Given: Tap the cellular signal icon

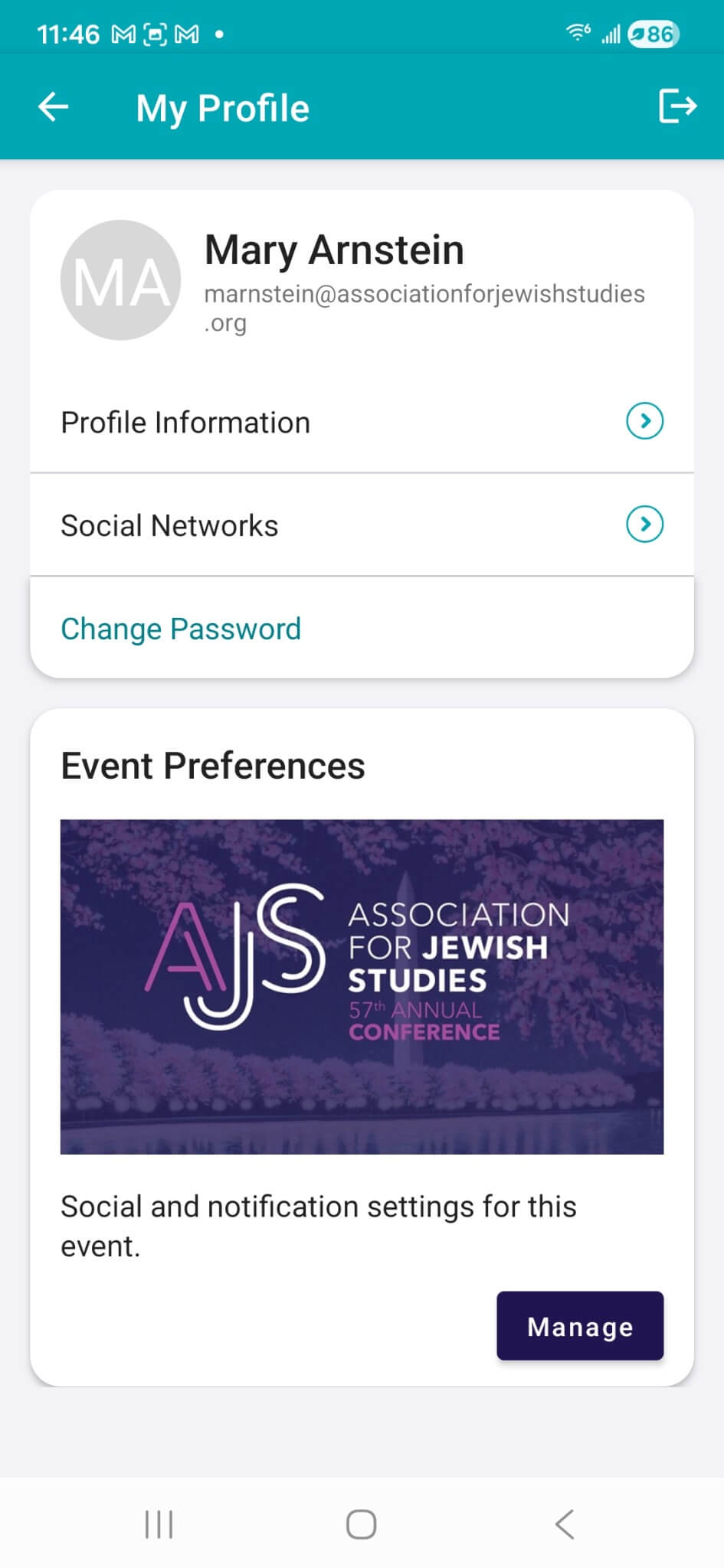Looking at the screenshot, I should click(x=611, y=33).
